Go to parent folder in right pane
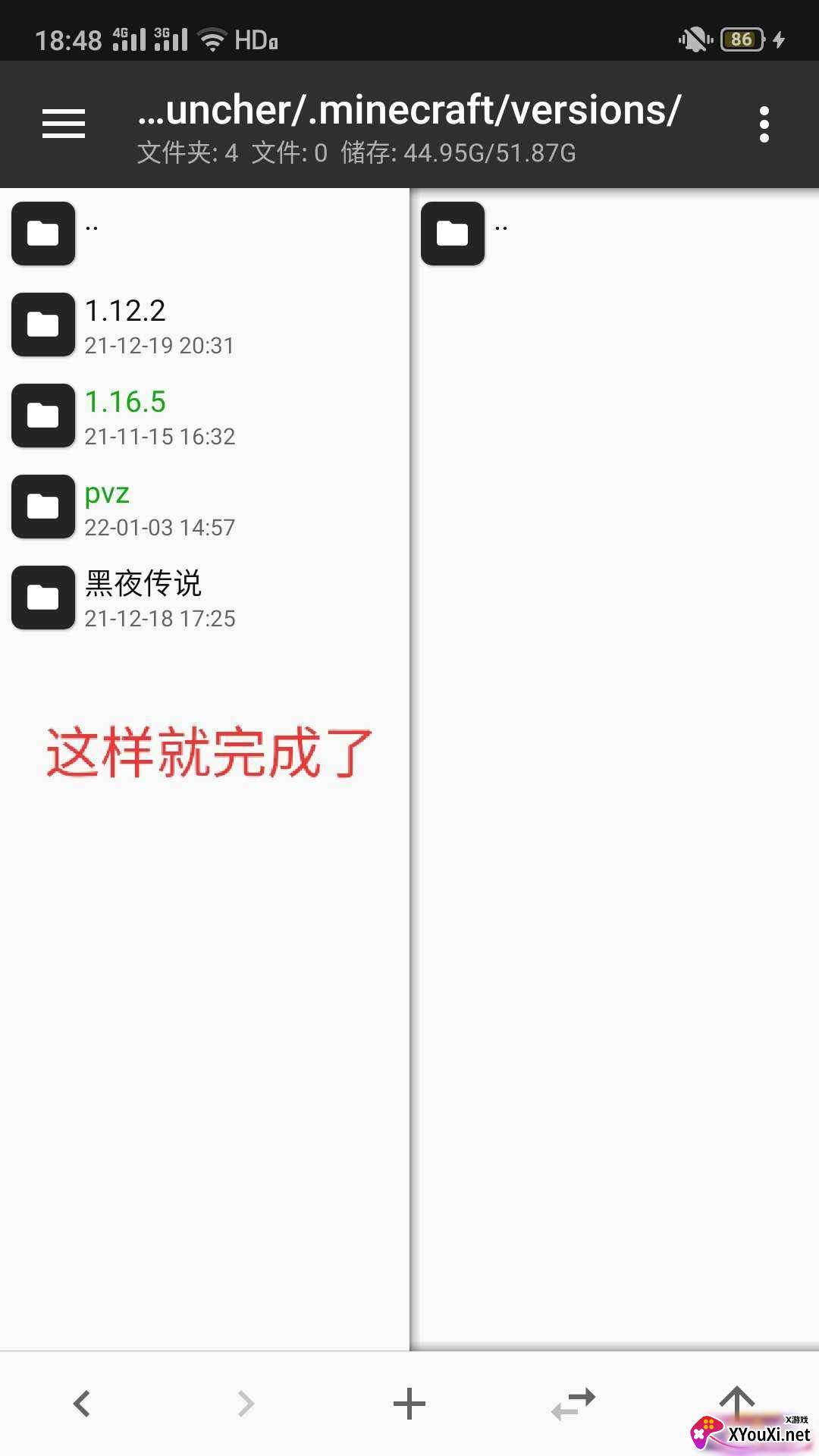Image resolution: width=819 pixels, height=1456 pixels. (x=614, y=234)
